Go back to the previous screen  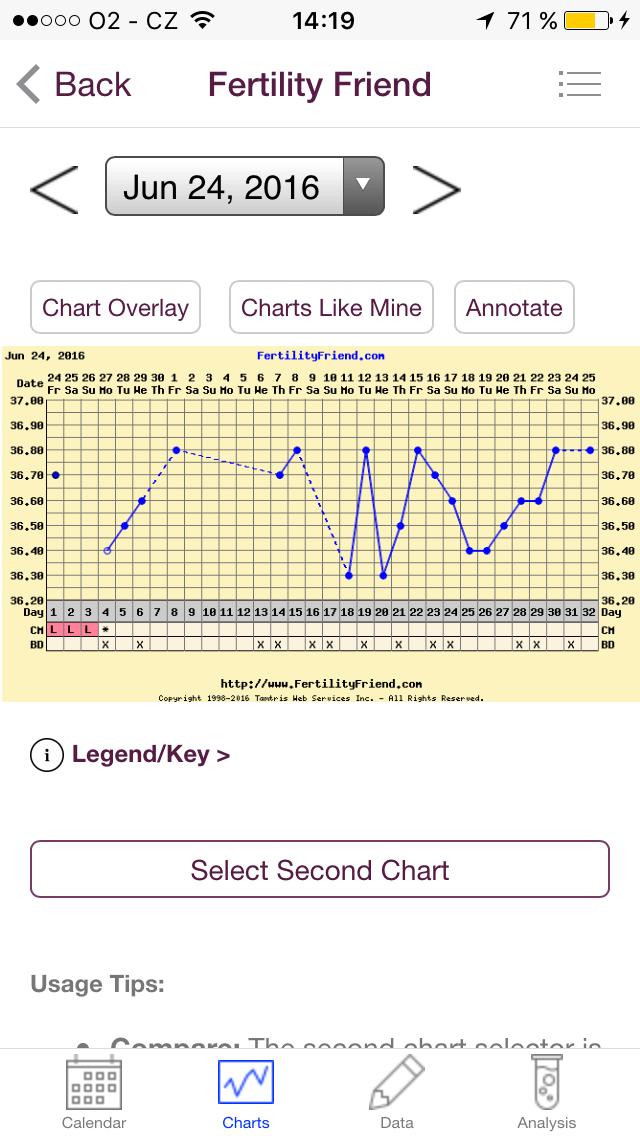[74, 85]
